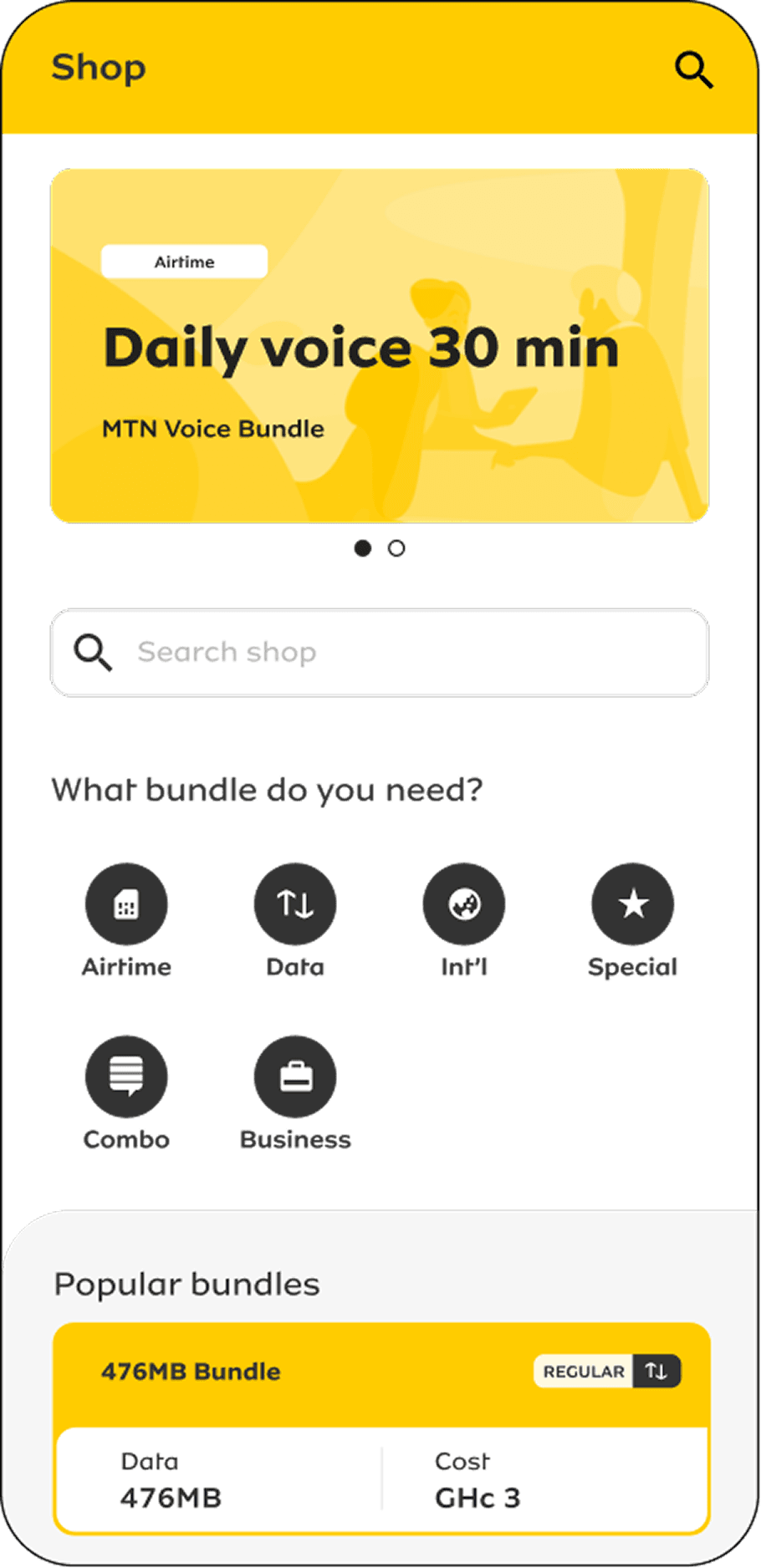Viewport: 761px width, 1568px height.
Task: Select the Special bundles star icon
Action: point(633,904)
